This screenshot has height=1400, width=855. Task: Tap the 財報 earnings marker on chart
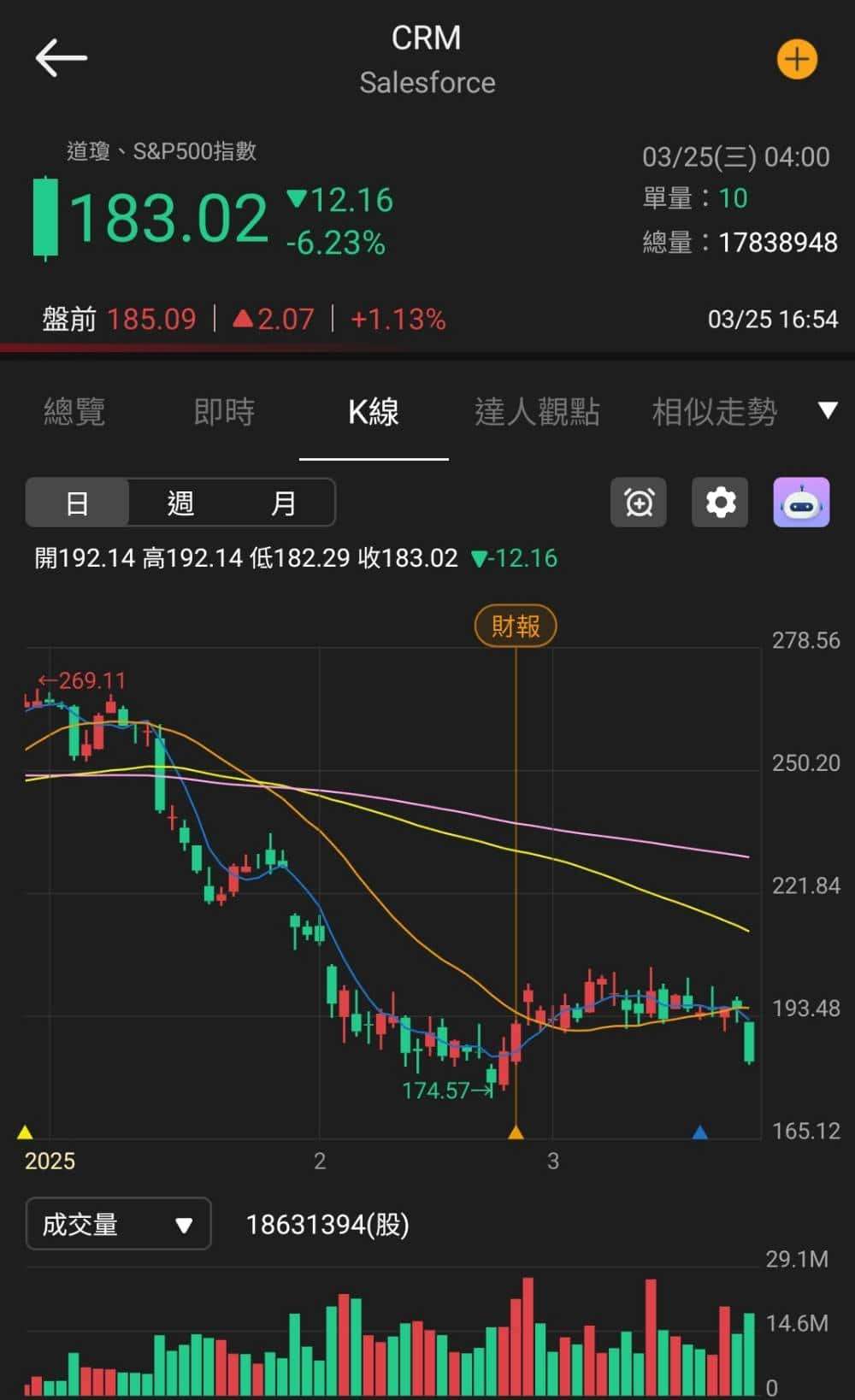(x=516, y=626)
